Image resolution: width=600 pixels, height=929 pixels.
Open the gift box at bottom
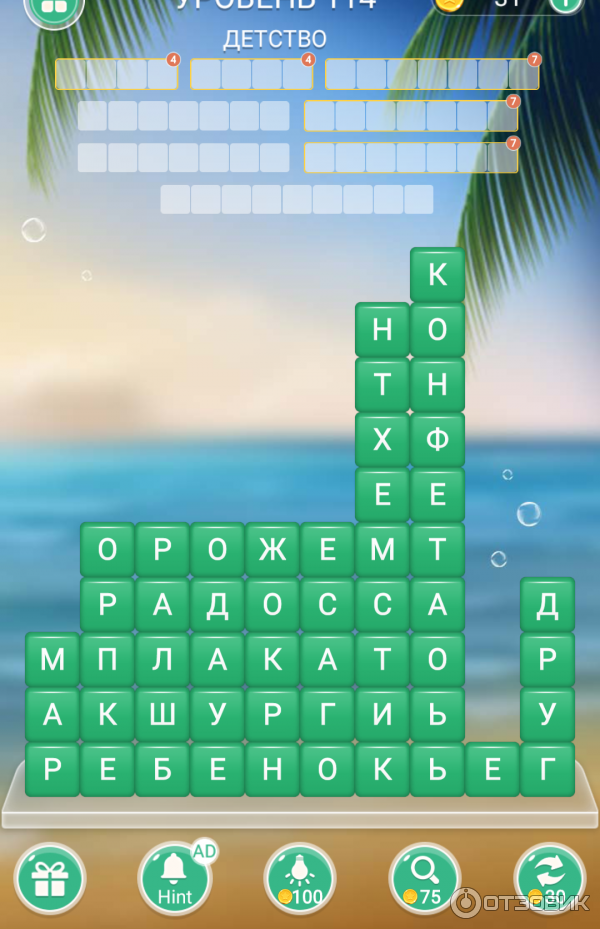point(49,878)
